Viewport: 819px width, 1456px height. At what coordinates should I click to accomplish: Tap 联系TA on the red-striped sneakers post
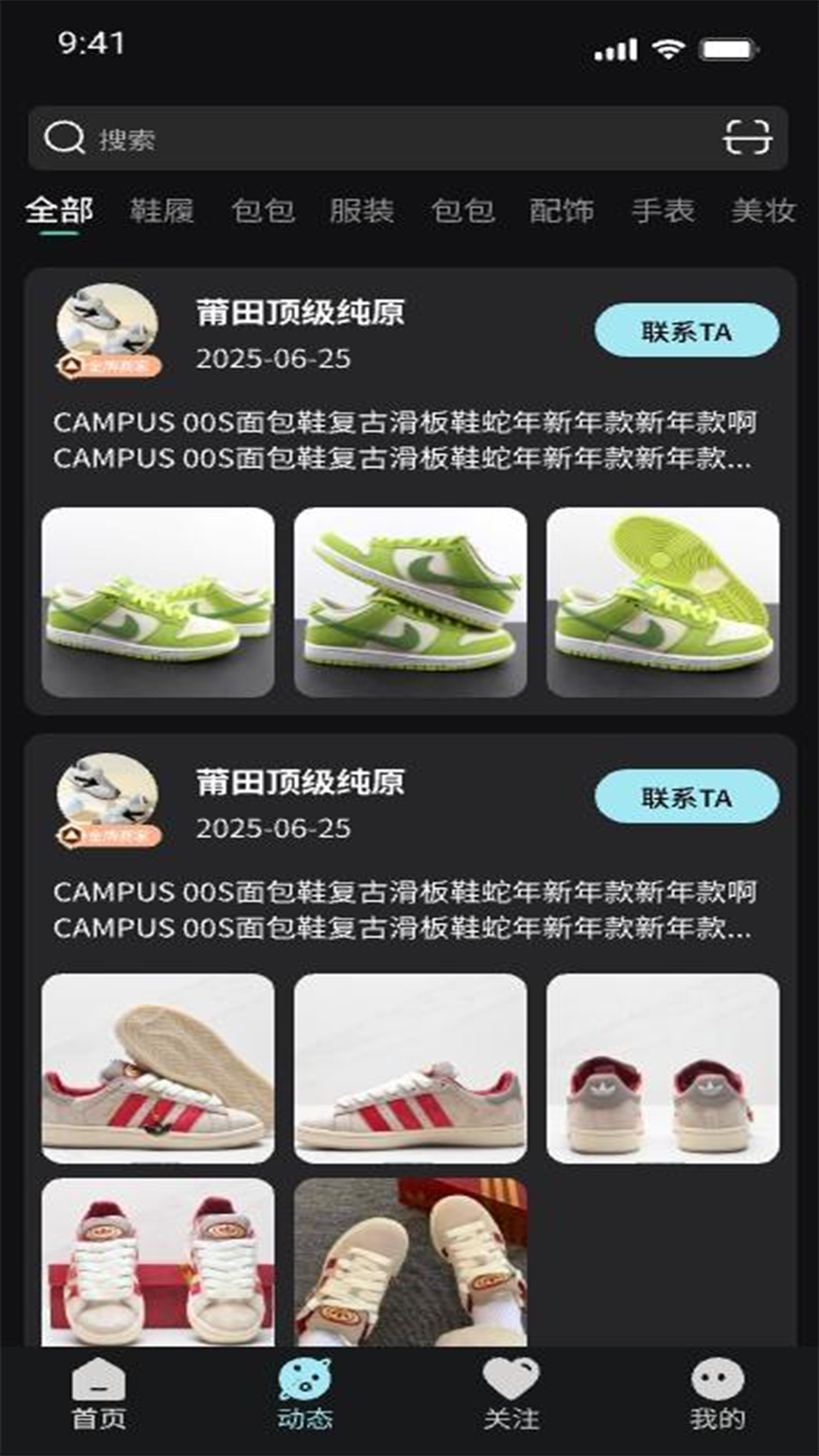point(686,797)
